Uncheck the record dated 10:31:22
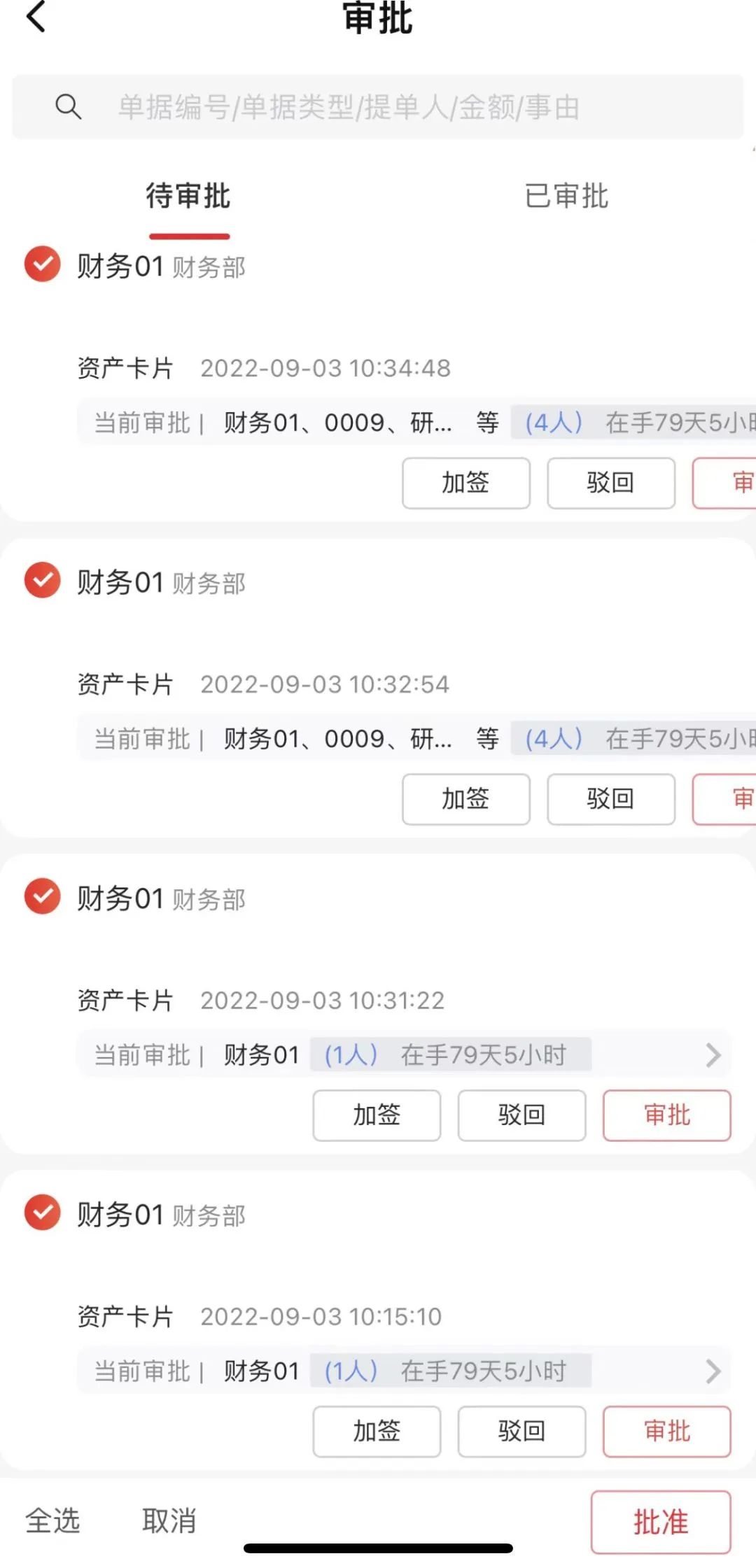Screen dimensions: 756x1568 click(x=43, y=897)
